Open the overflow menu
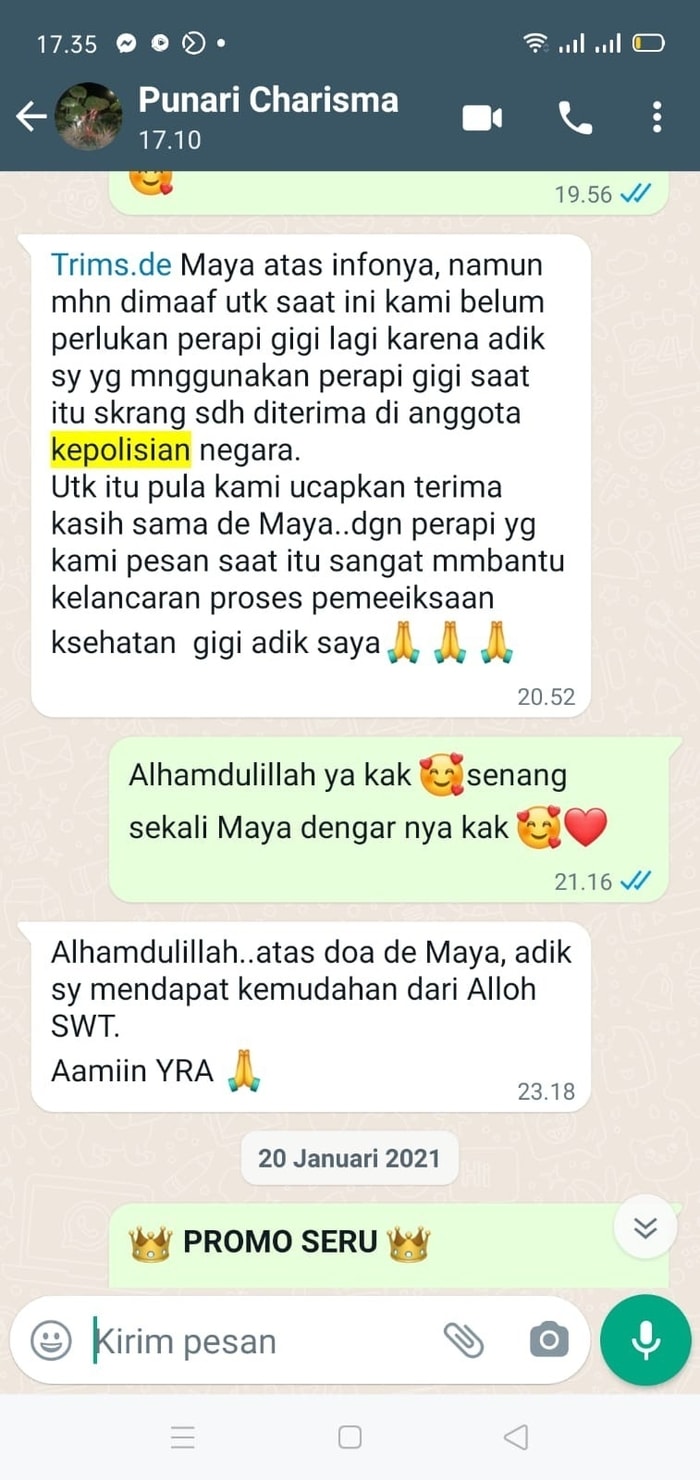This screenshot has width=700, height=1480. pyautogui.click(x=656, y=117)
